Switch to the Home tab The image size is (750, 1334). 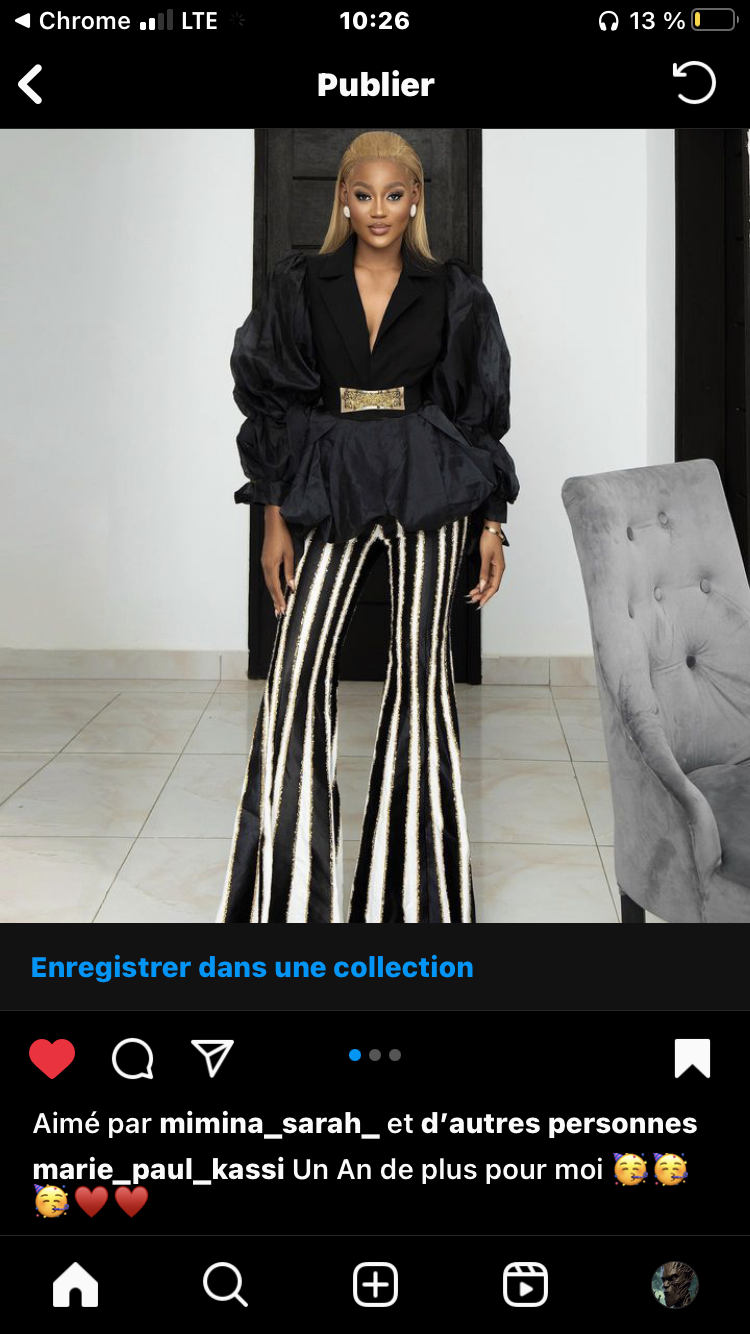click(75, 1284)
